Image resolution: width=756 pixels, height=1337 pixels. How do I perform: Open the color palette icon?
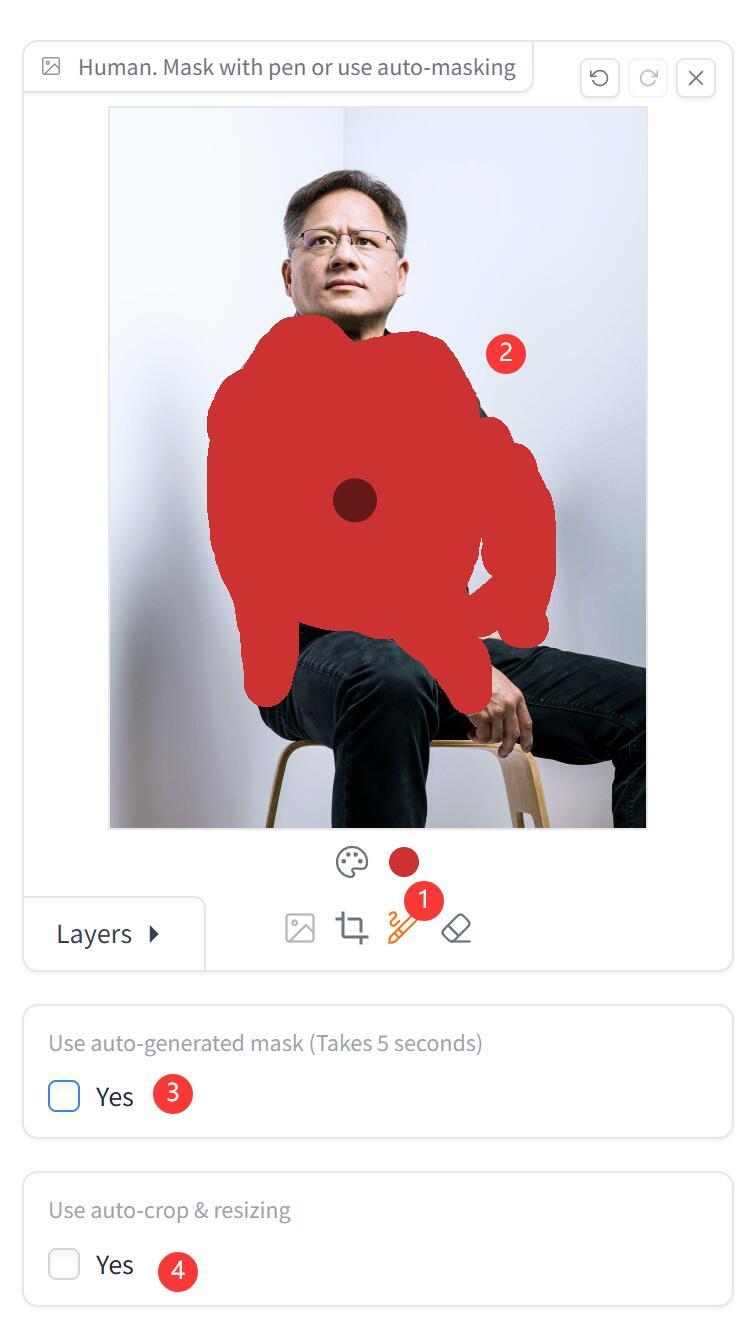tap(352, 862)
